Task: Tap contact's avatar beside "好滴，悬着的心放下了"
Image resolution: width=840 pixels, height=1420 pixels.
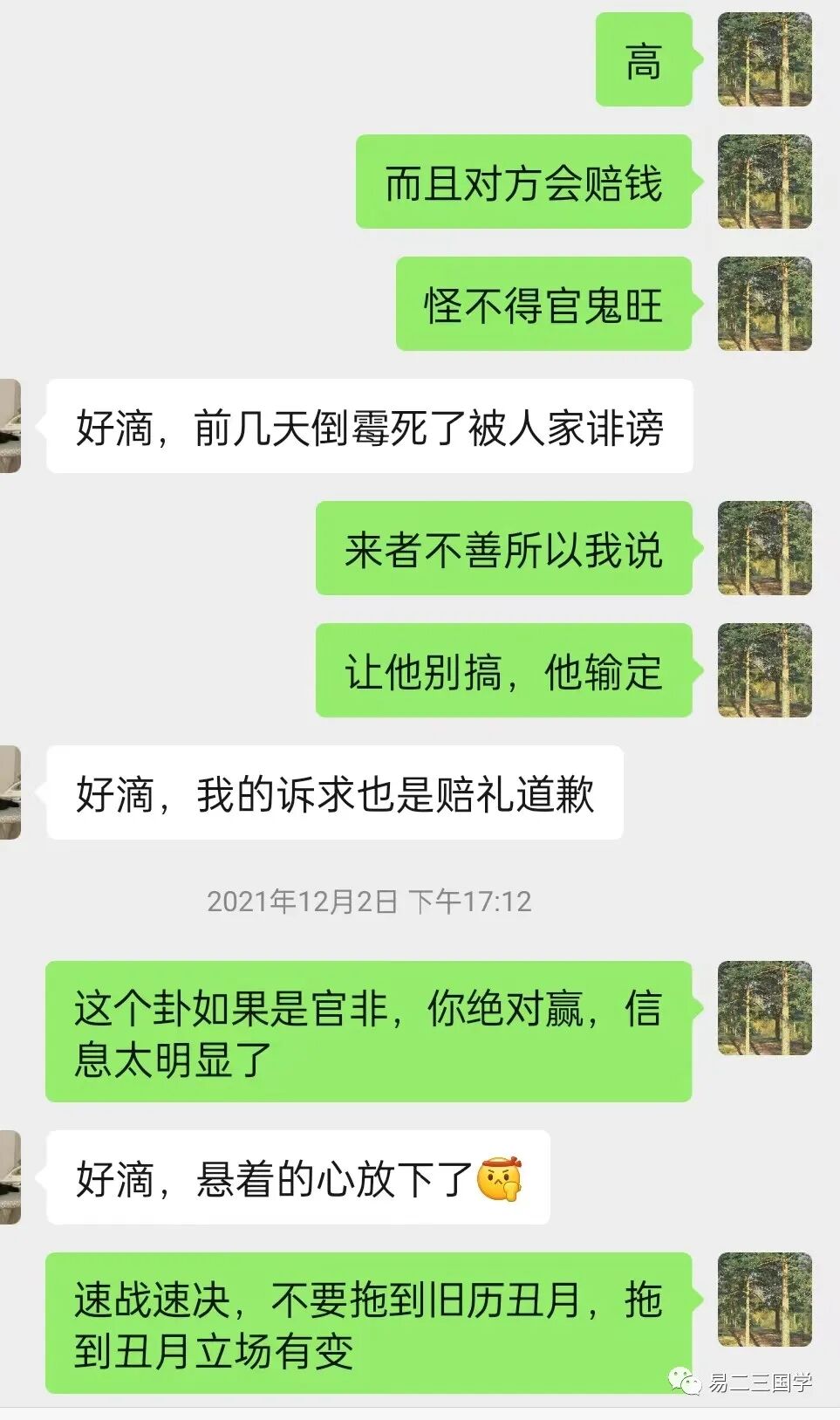Action: point(9,1177)
